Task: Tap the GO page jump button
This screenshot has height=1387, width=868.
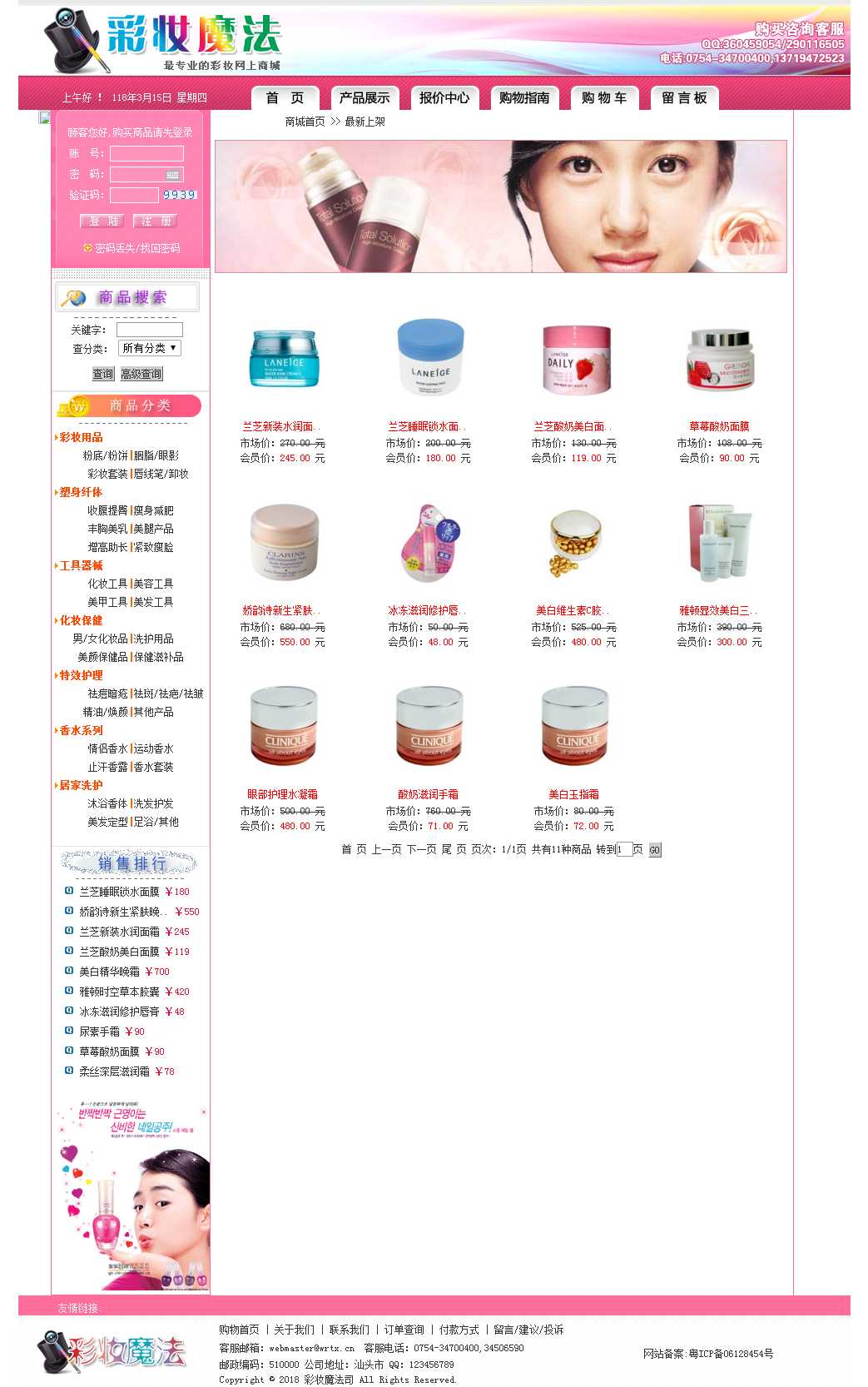Action: pyautogui.click(x=655, y=850)
